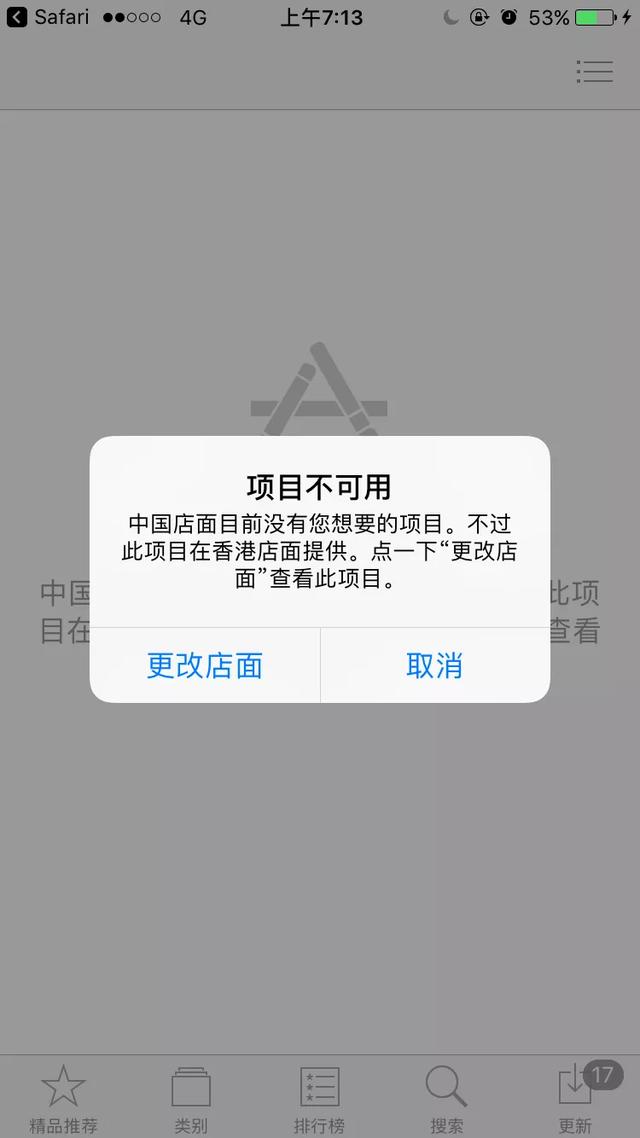
Task: Dismiss the dialog with 取消
Action: point(435,666)
